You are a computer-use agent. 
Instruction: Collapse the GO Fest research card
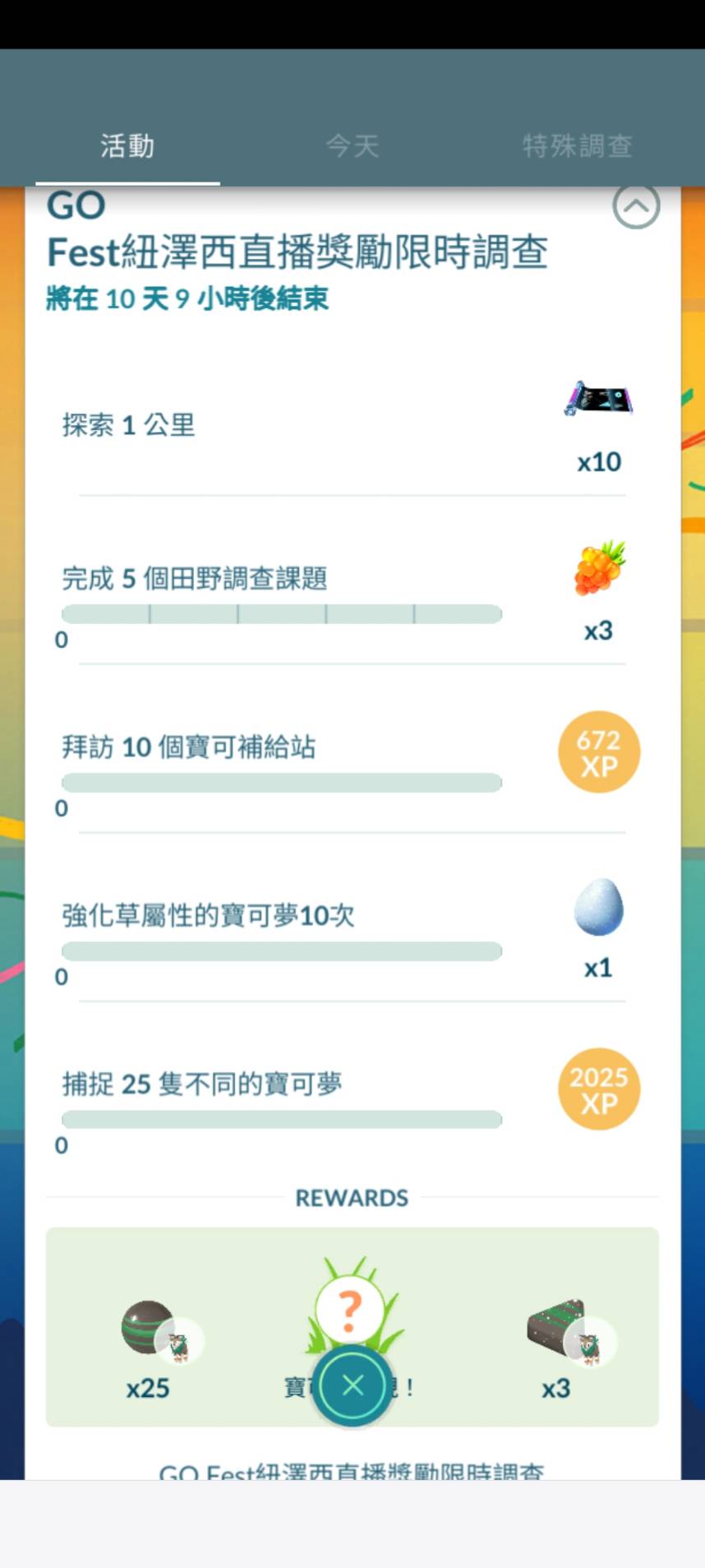pyautogui.click(x=636, y=206)
